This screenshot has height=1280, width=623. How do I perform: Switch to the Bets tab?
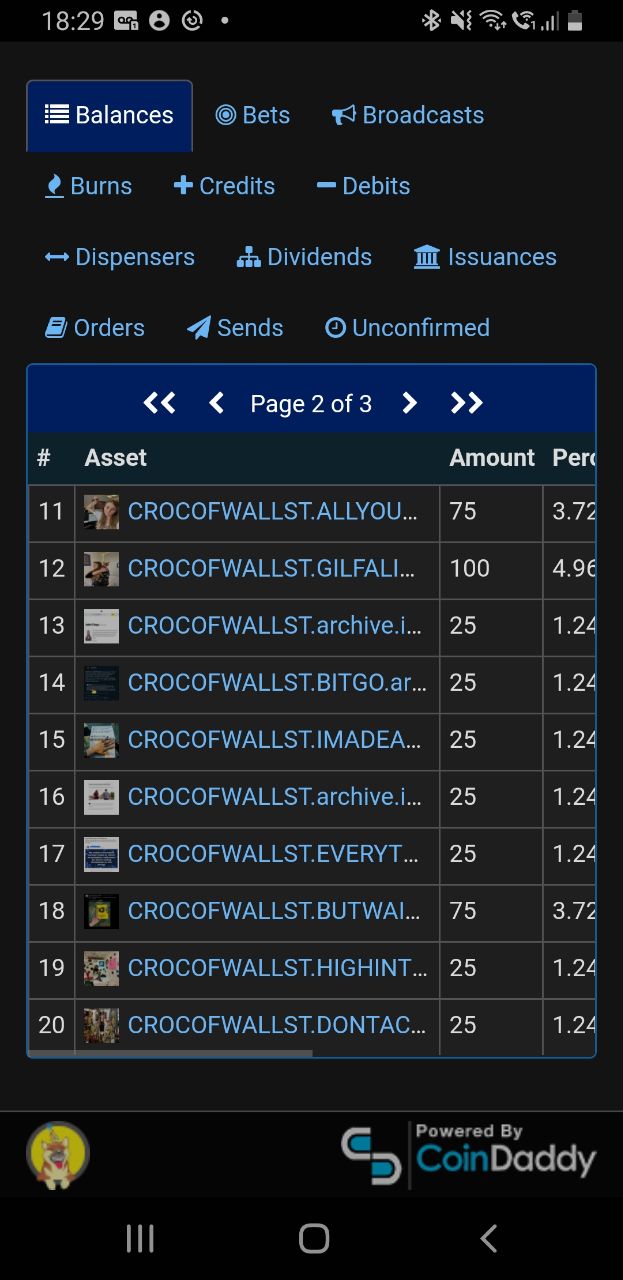(x=253, y=115)
